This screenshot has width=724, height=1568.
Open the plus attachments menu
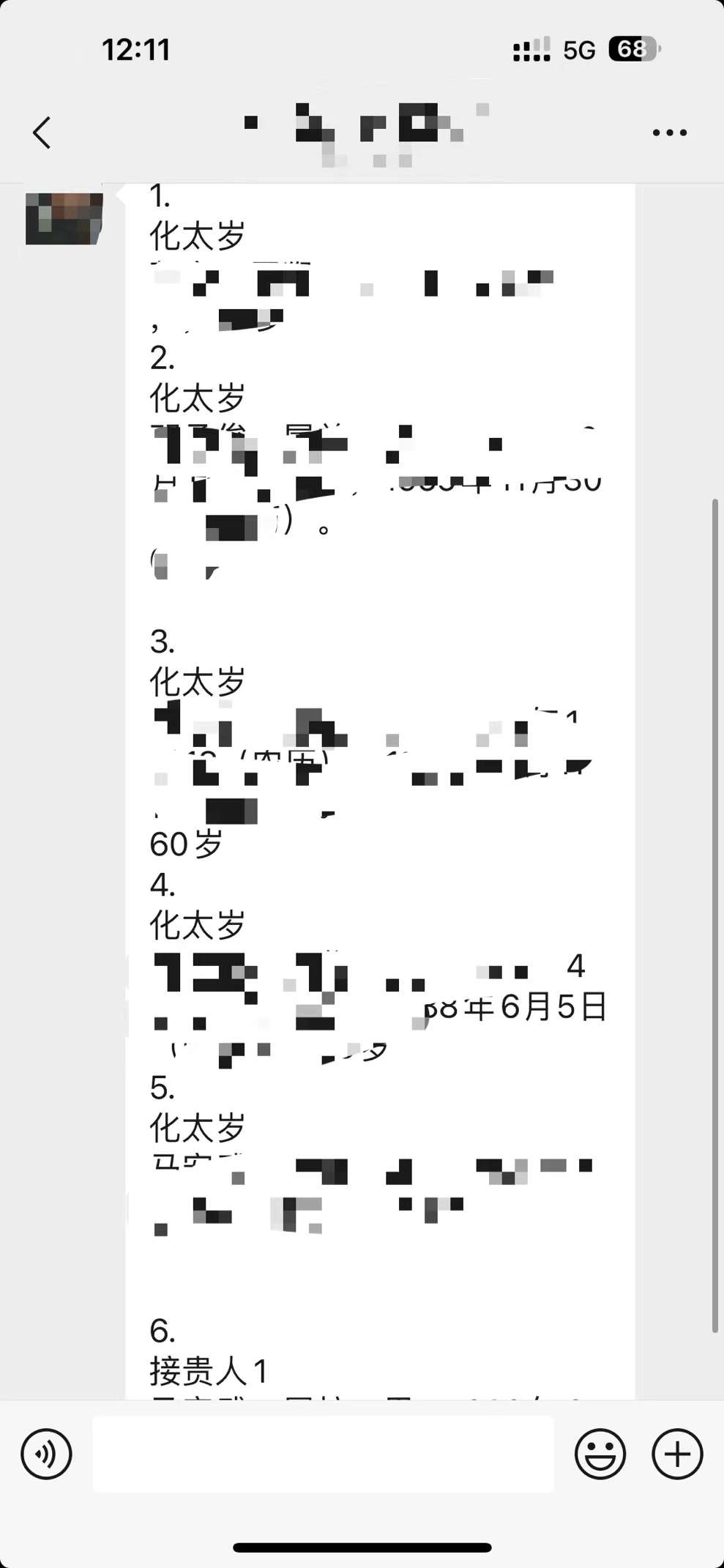677,1454
